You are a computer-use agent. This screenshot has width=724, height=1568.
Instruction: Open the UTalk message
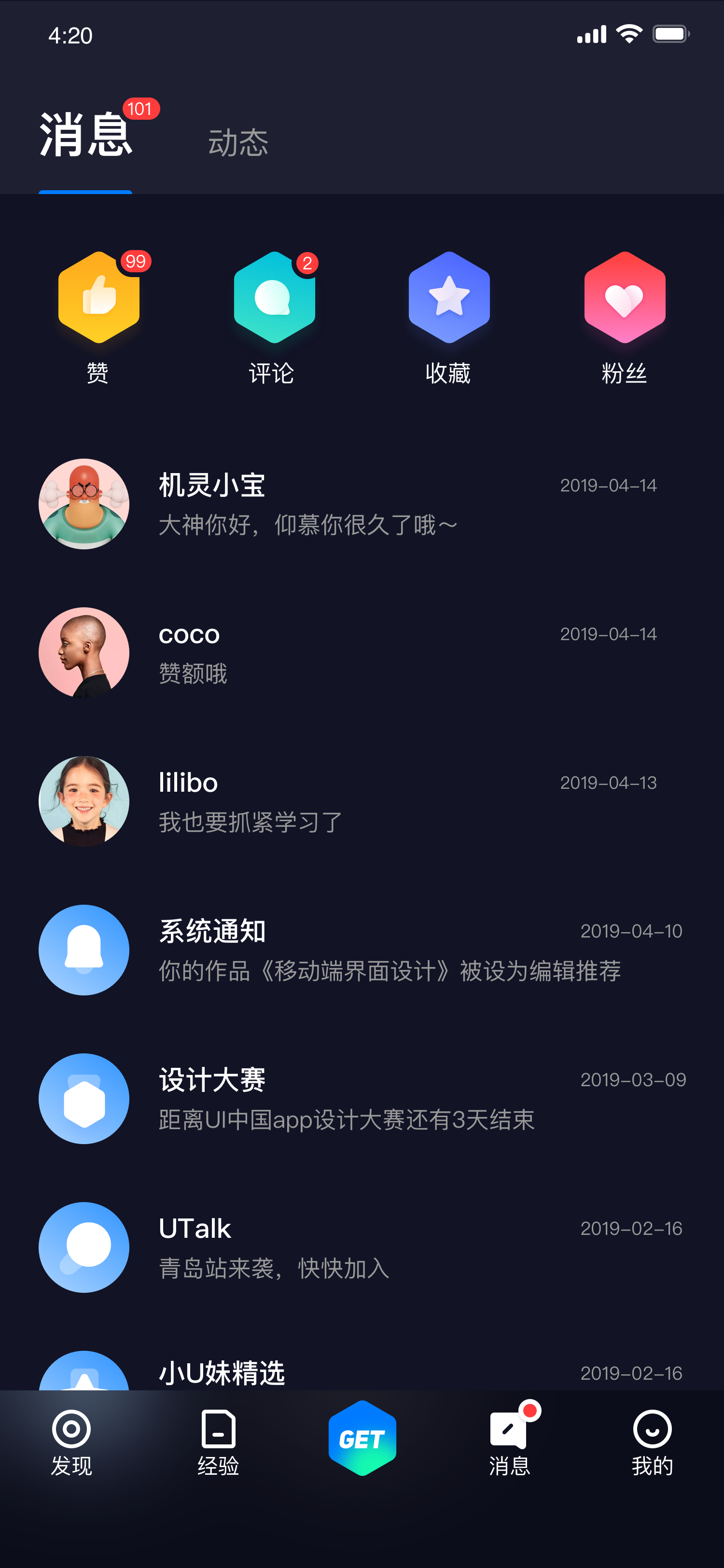(362, 1246)
